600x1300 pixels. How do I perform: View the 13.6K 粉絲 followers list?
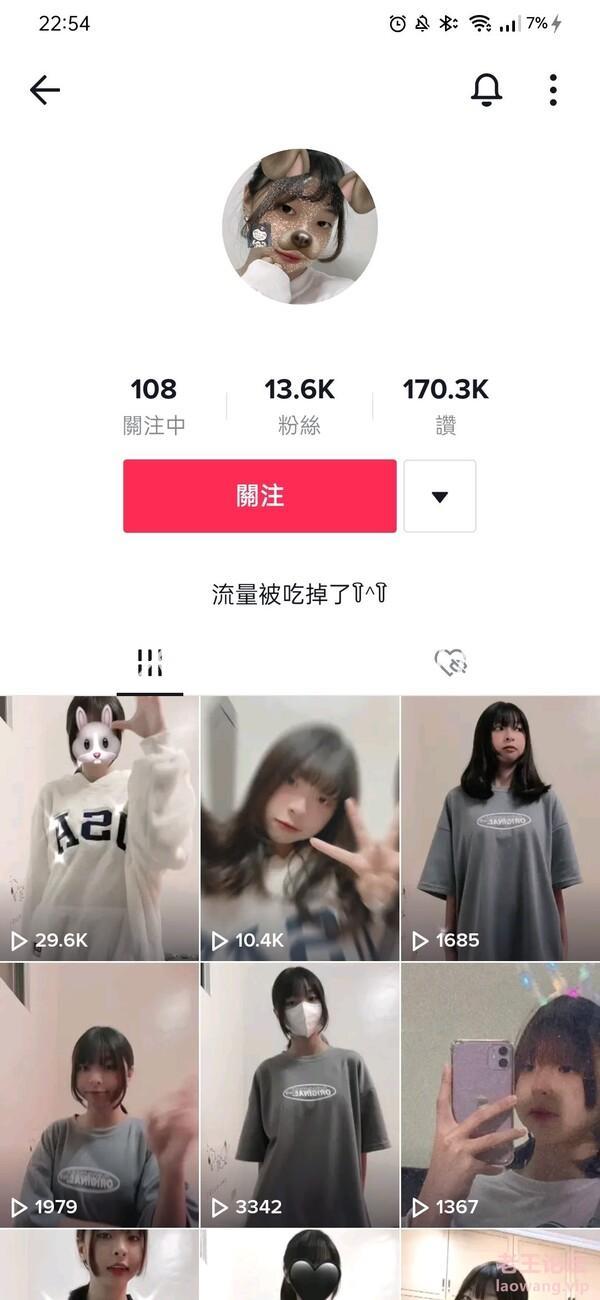click(x=299, y=405)
